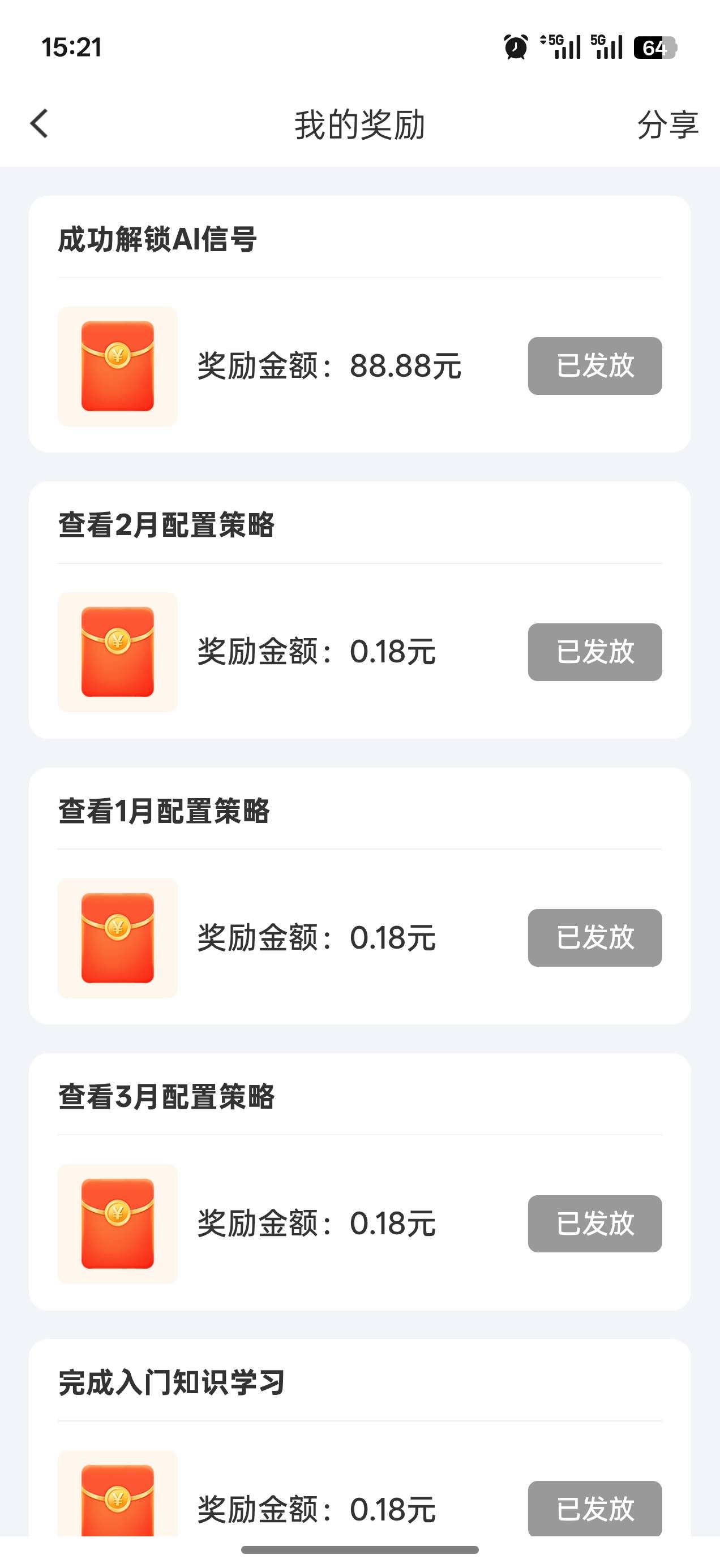720x1568 pixels.
Task: Tap 已发放 for 完成入门知识学习 reward
Action: pyautogui.click(x=594, y=1507)
